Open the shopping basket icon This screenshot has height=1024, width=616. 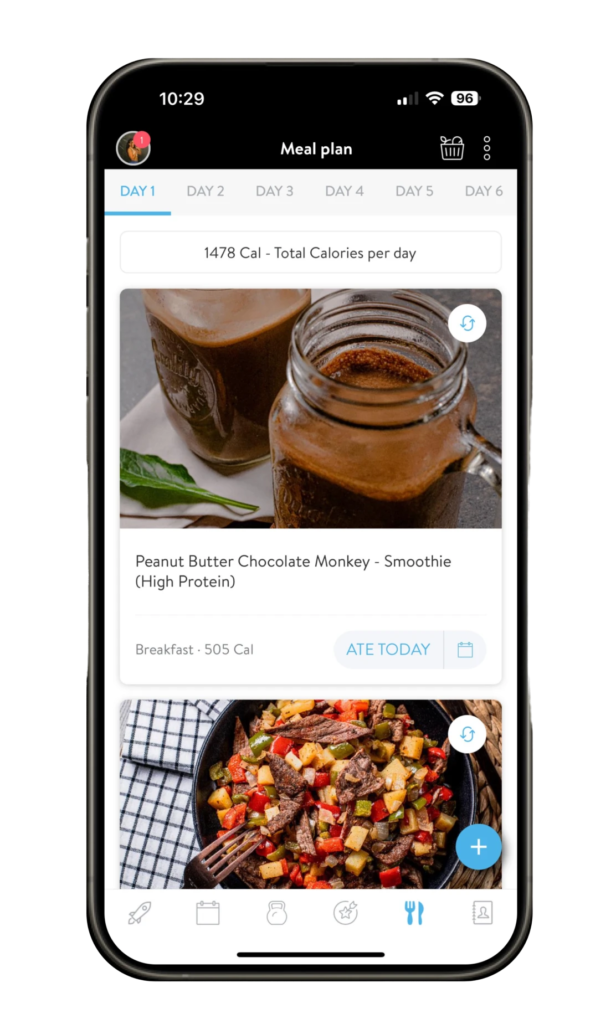[x=452, y=149]
